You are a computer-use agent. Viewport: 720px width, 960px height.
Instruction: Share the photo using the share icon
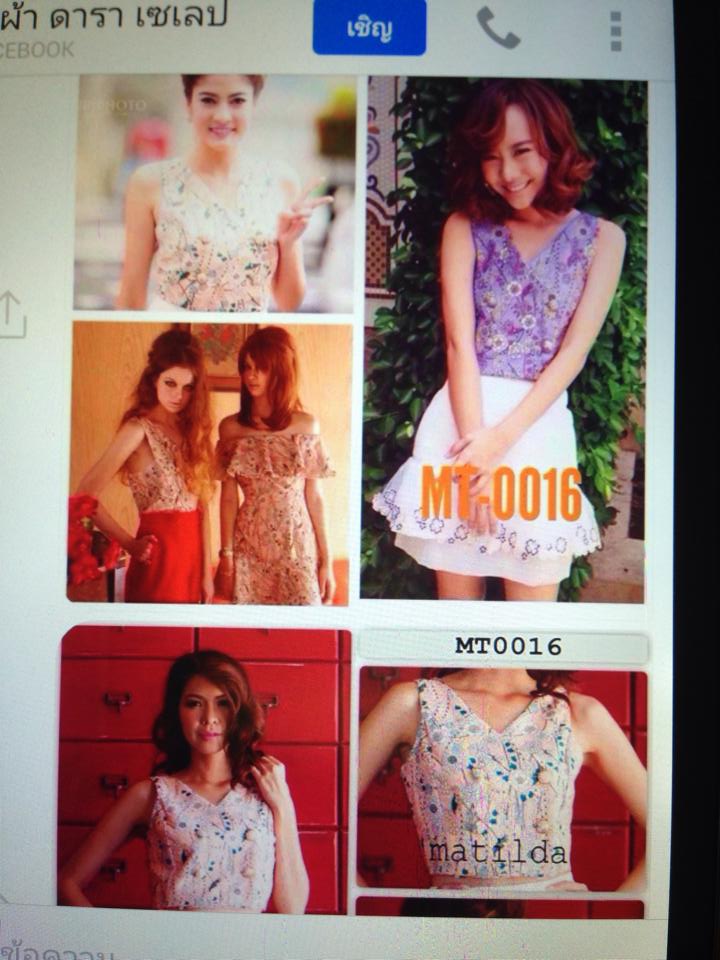(12, 314)
